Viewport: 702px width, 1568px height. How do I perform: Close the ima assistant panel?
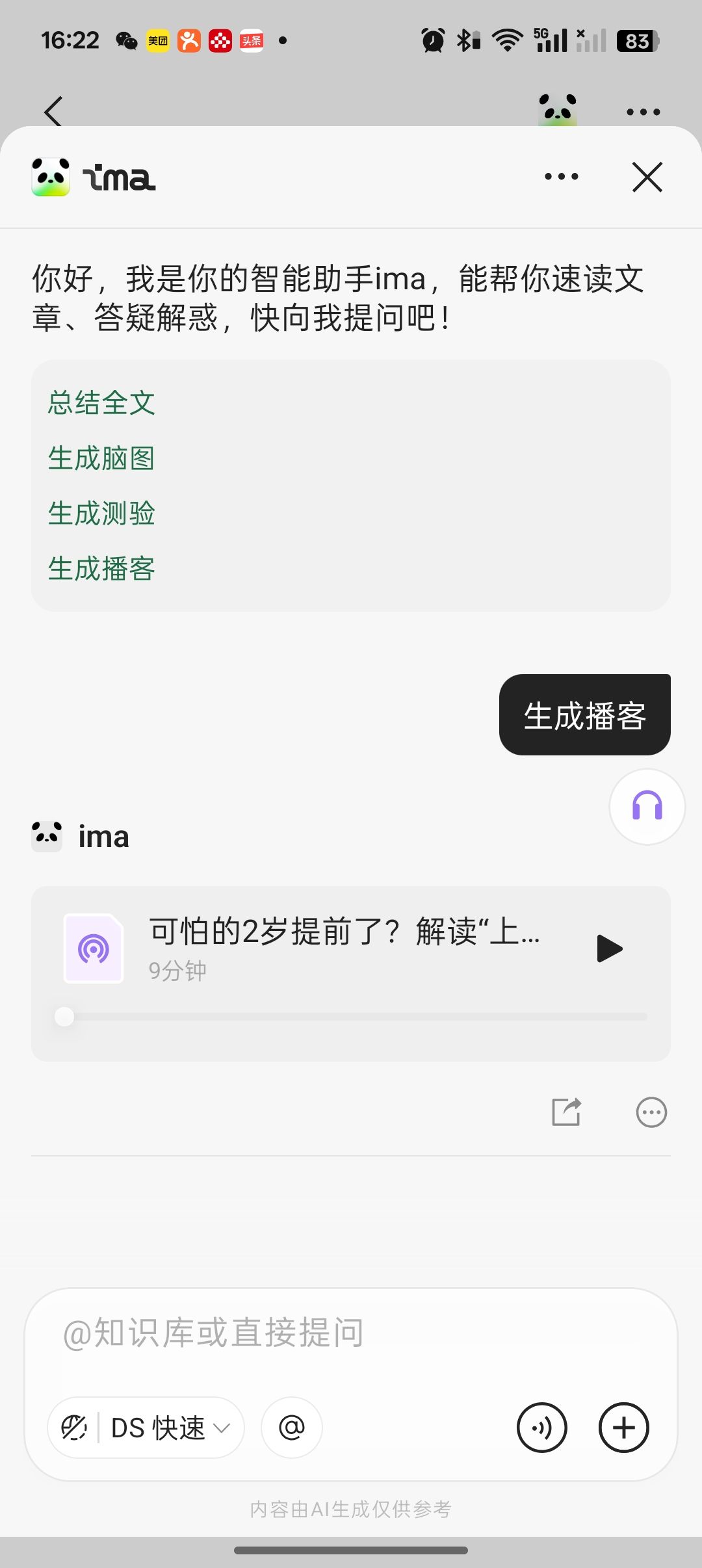(647, 177)
